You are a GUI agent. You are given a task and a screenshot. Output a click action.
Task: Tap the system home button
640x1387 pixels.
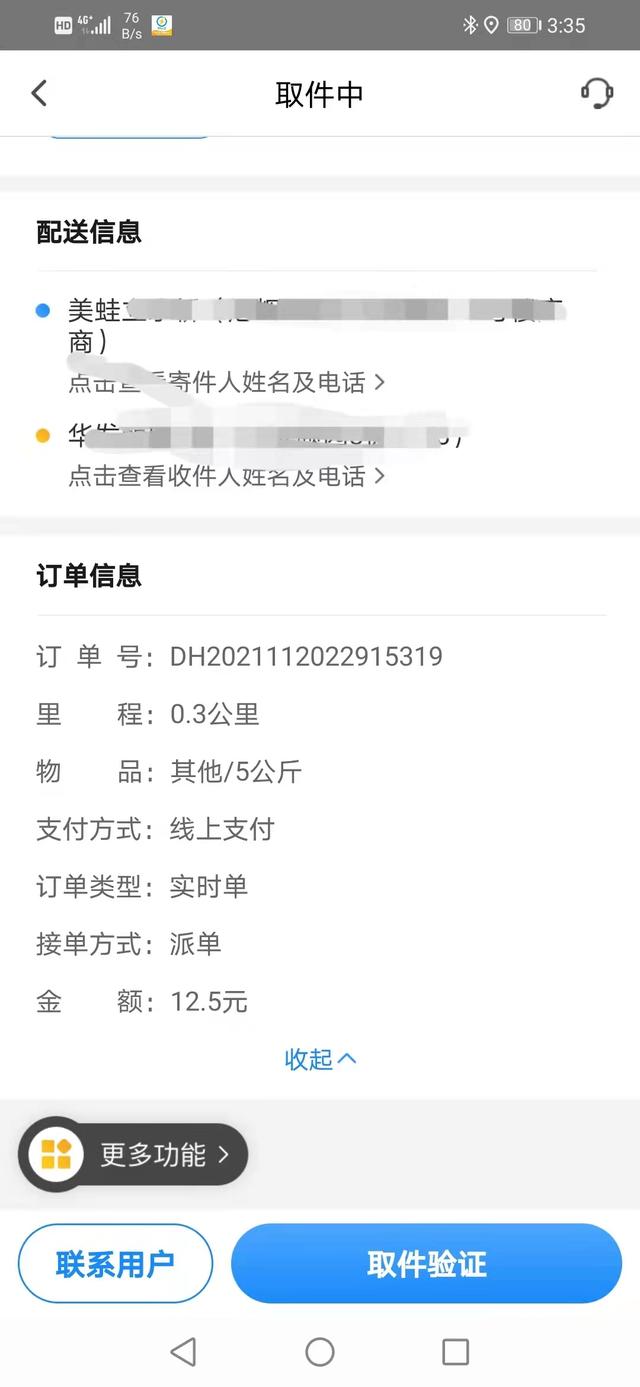click(x=320, y=1352)
